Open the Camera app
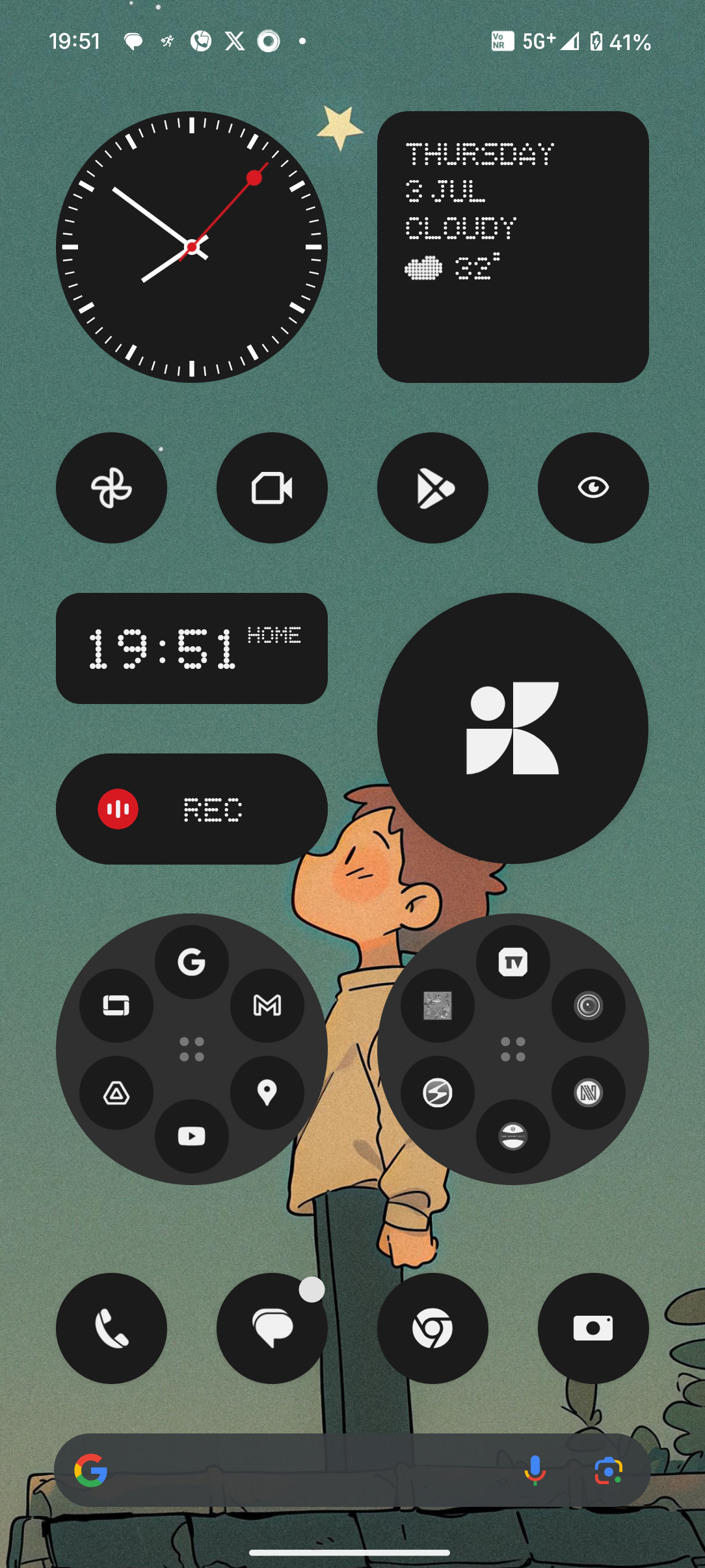The image size is (705, 1568). 593,1328
